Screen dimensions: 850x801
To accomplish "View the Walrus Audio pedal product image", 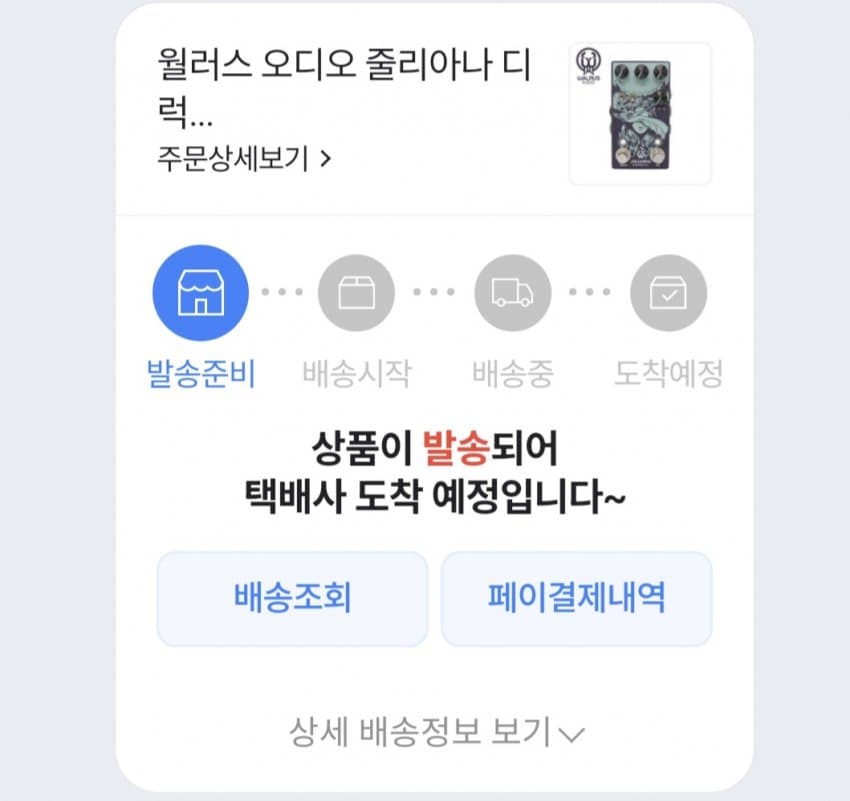I will click(x=640, y=113).
